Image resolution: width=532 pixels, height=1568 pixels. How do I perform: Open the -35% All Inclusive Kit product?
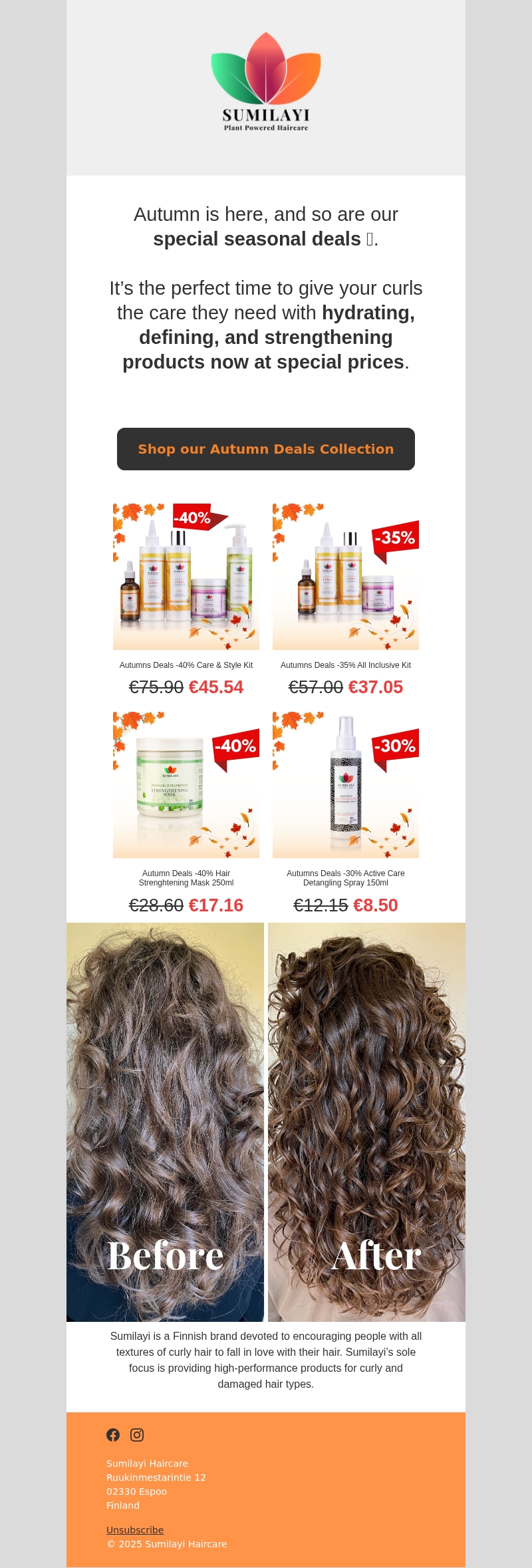click(346, 577)
